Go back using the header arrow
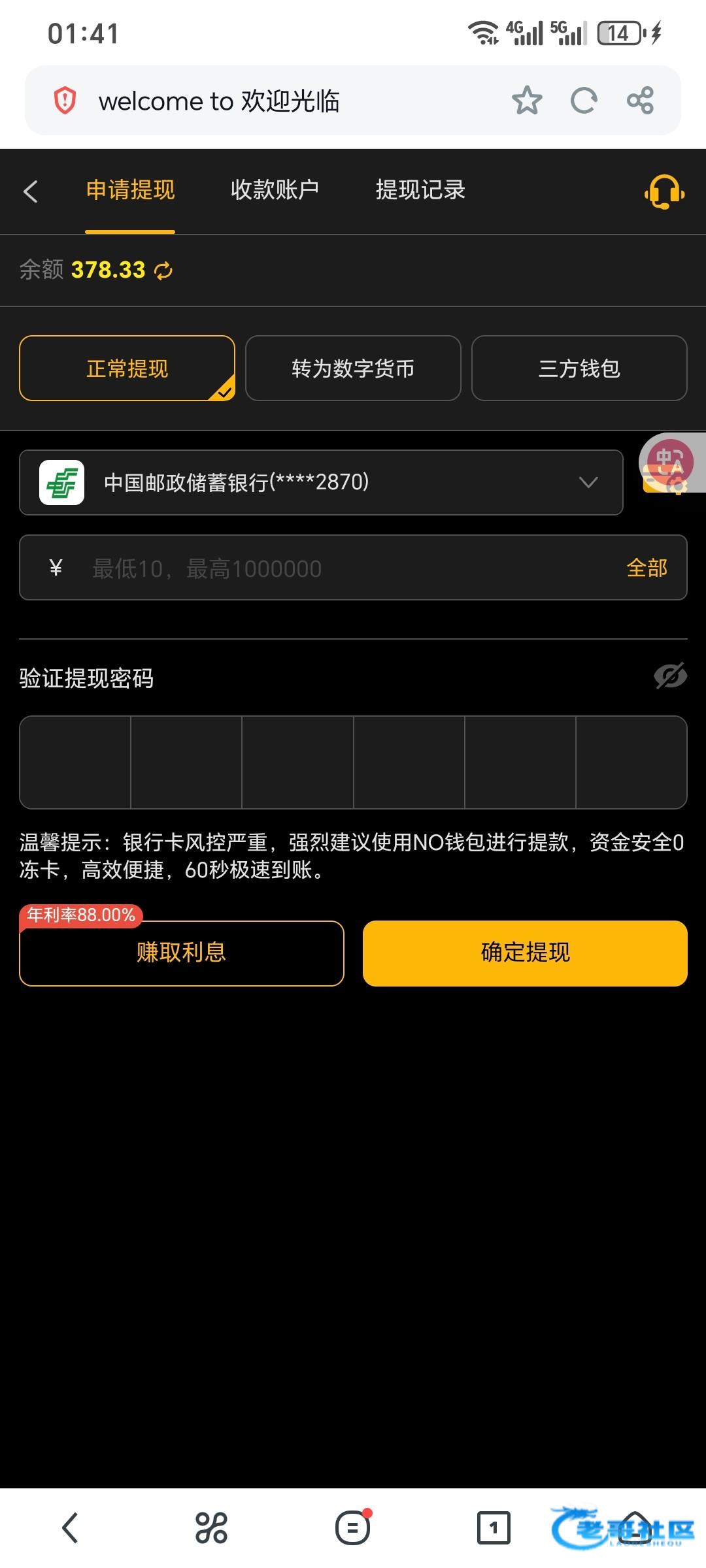The image size is (706, 1568). pyautogui.click(x=30, y=191)
